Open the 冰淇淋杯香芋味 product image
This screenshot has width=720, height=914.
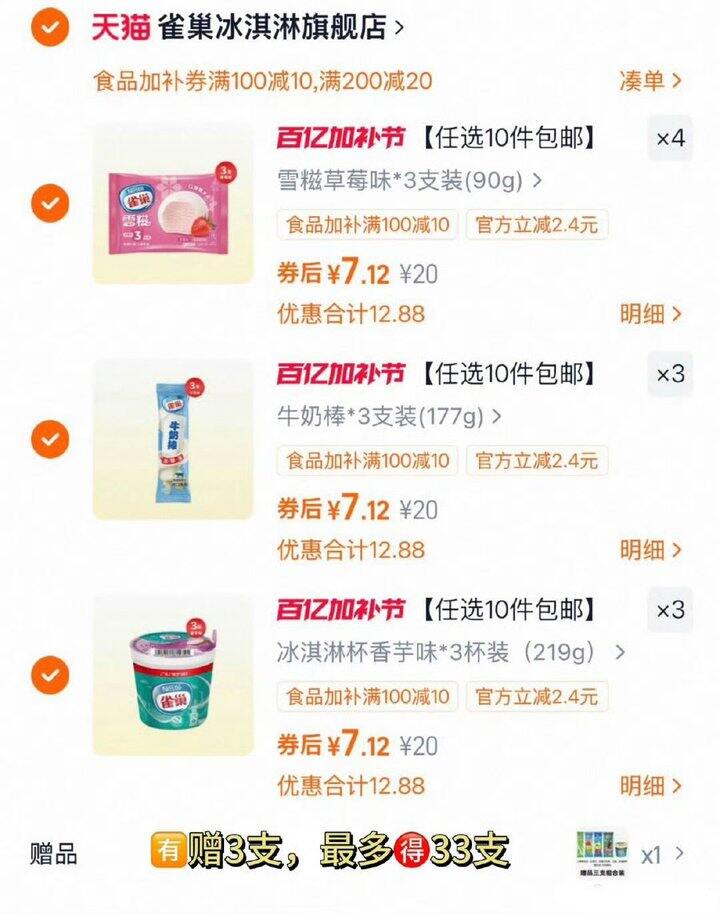(x=174, y=675)
